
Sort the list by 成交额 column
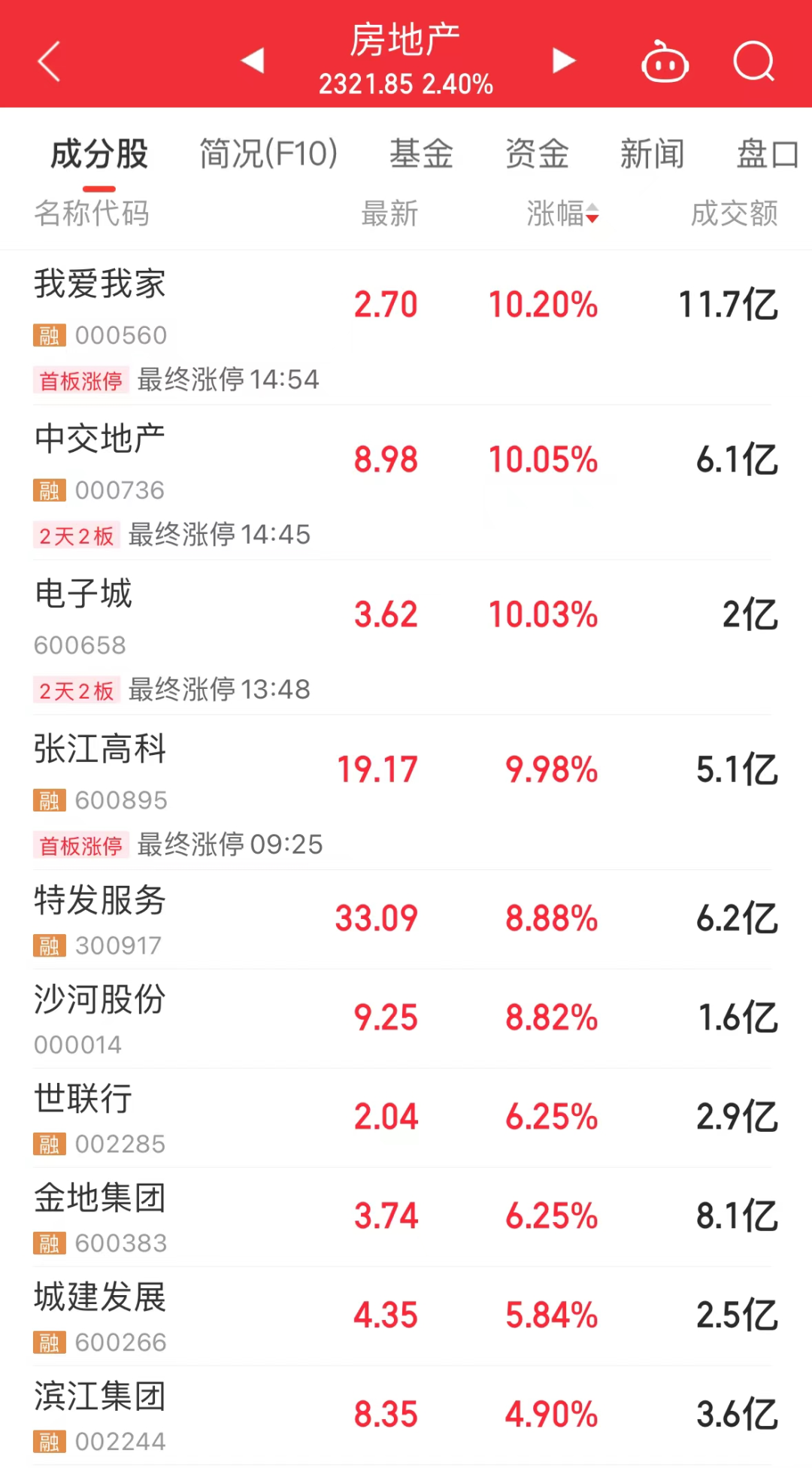pos(734,214)
